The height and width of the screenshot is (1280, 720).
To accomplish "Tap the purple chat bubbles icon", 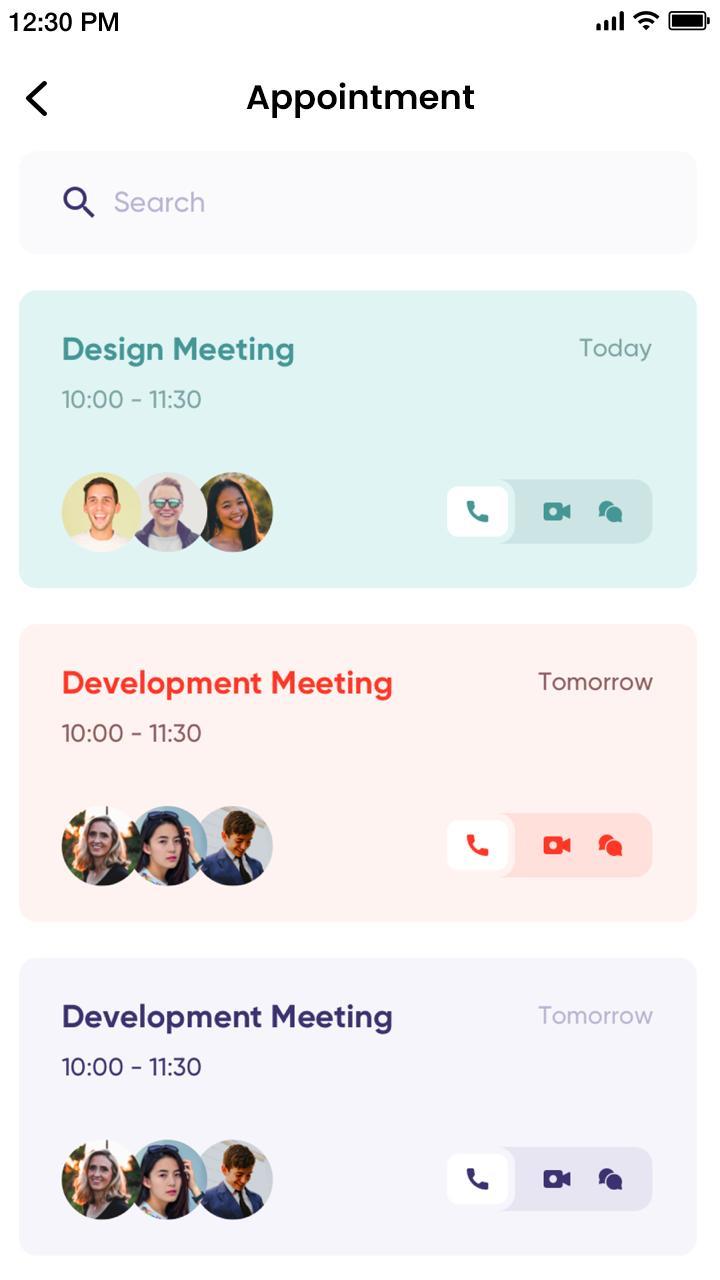I will click(610, 1179).
